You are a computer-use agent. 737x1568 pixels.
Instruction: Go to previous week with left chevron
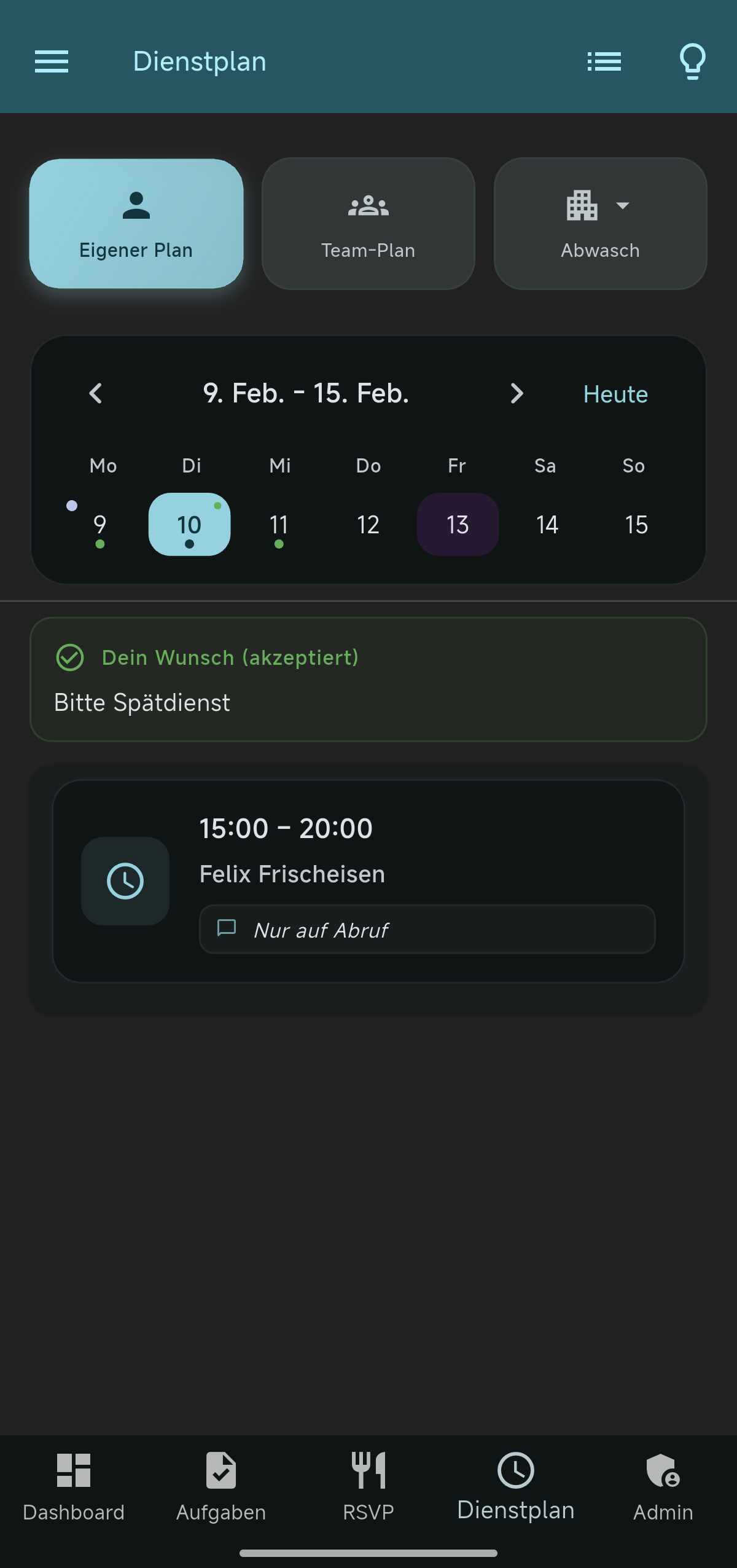coord(96,393)
